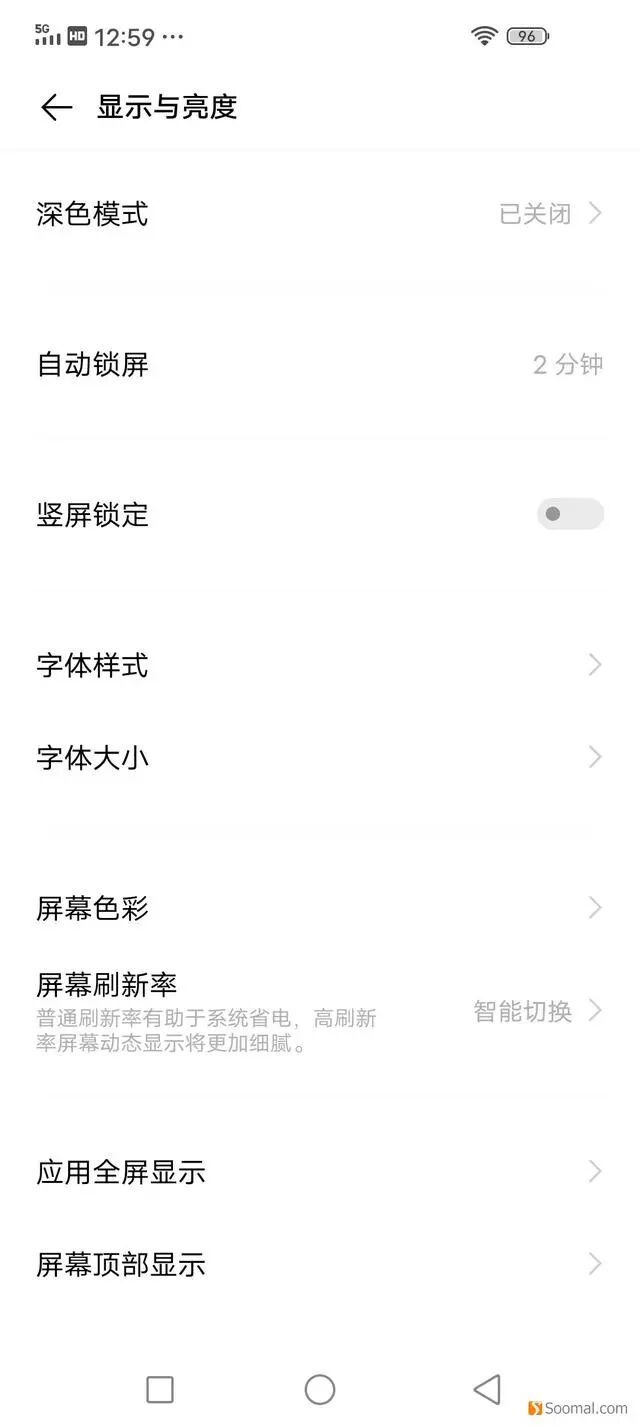Change the 自动锁屏 time

tap(320, 364)
